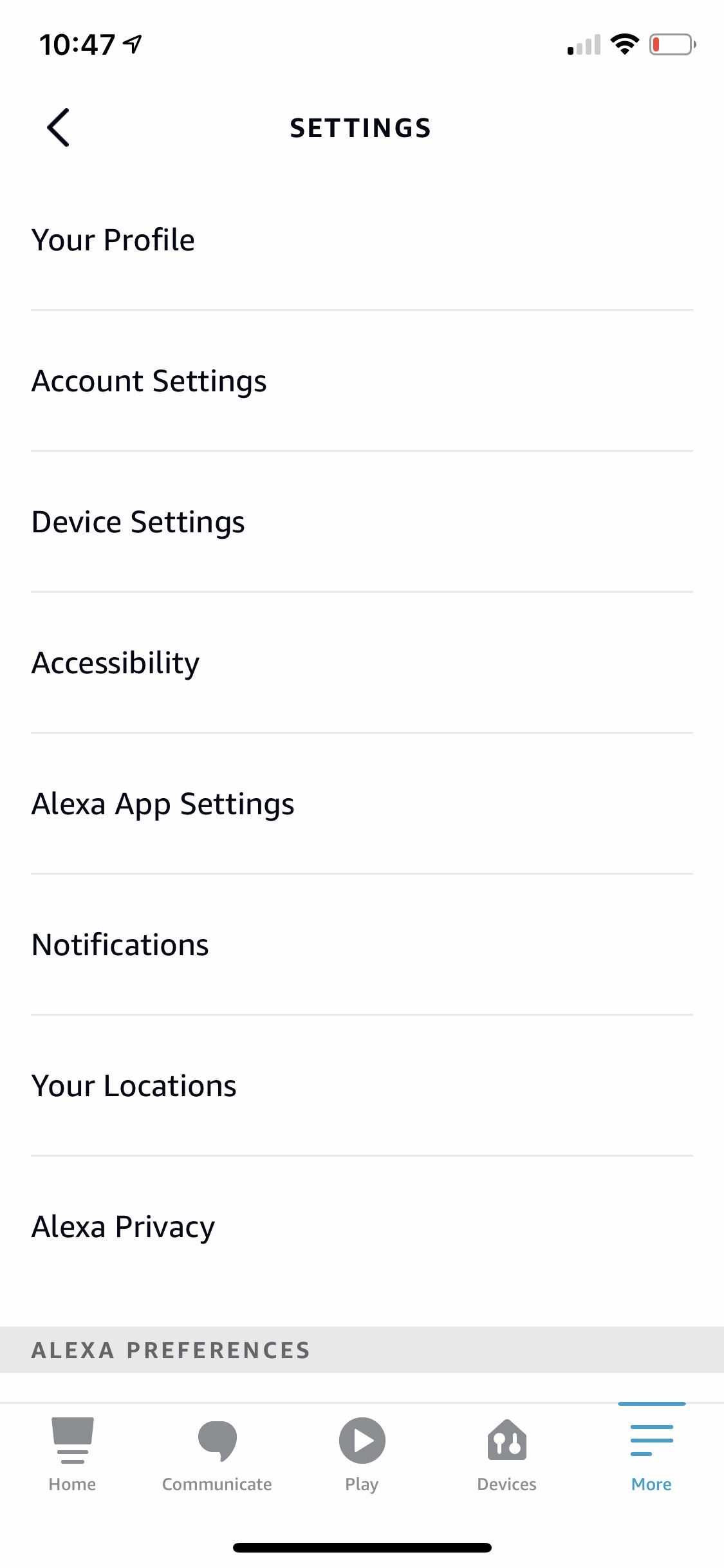This screenshot has height=1568, width=724.
Task: Open Accessibility options
Action: (x=115, y=663)
